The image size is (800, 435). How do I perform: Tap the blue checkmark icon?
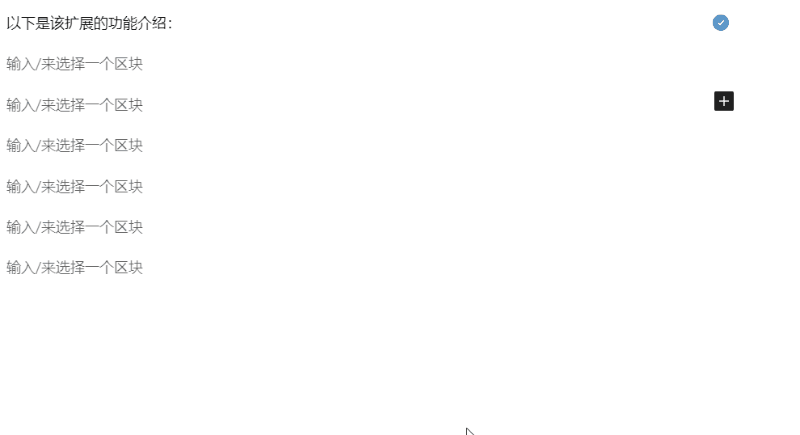pyautogui.click(x=721, y=22)
